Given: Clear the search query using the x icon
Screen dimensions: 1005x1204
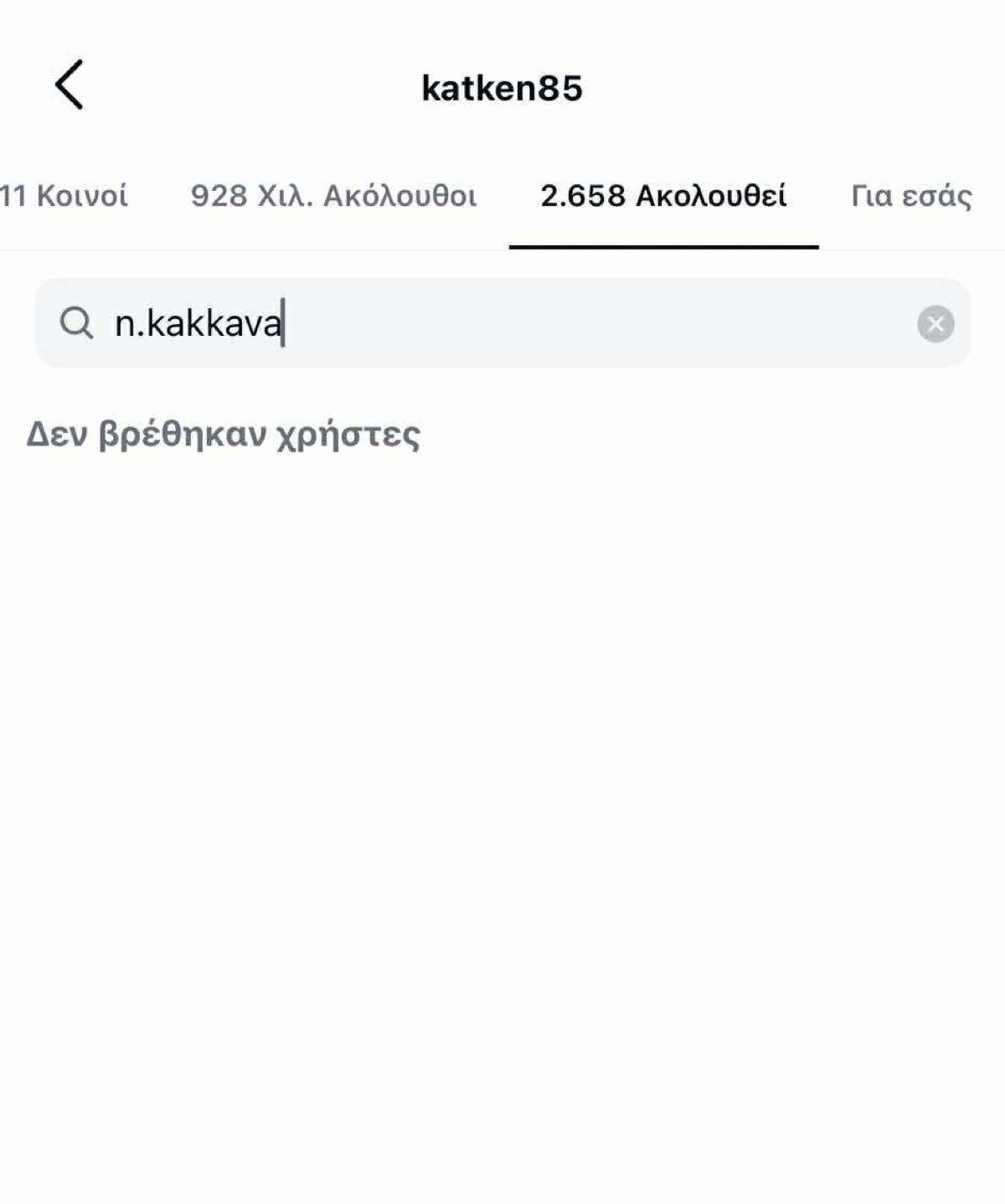Looking at the screenshot, I should click(x=935, y=322).
